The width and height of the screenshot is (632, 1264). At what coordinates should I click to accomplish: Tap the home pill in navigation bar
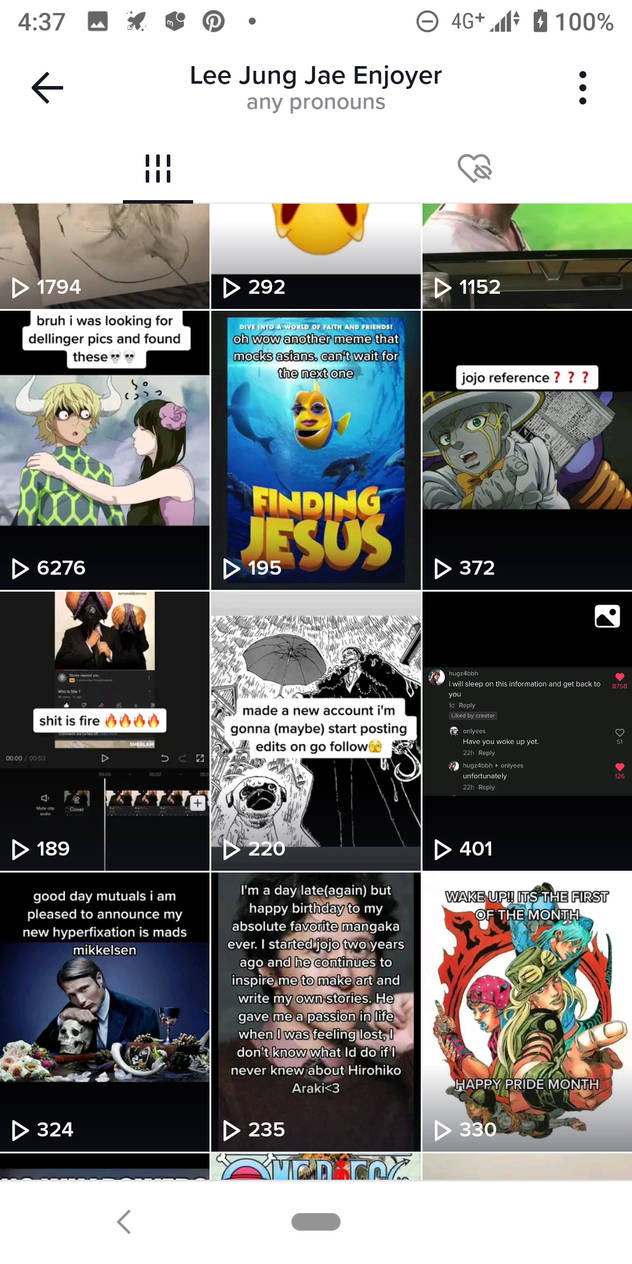click(x=316, y=1221)
